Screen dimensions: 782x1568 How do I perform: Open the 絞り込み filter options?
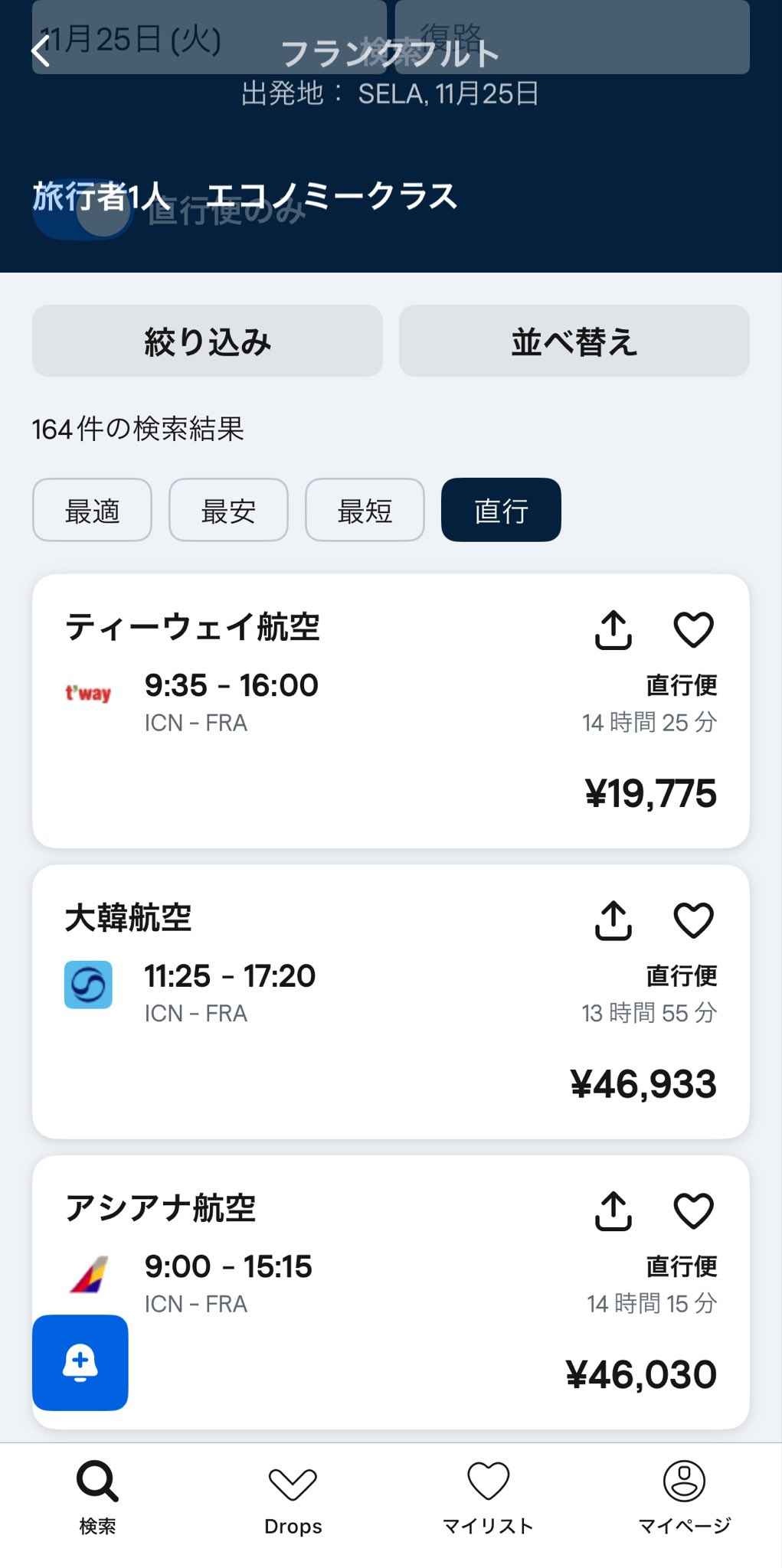207,341
